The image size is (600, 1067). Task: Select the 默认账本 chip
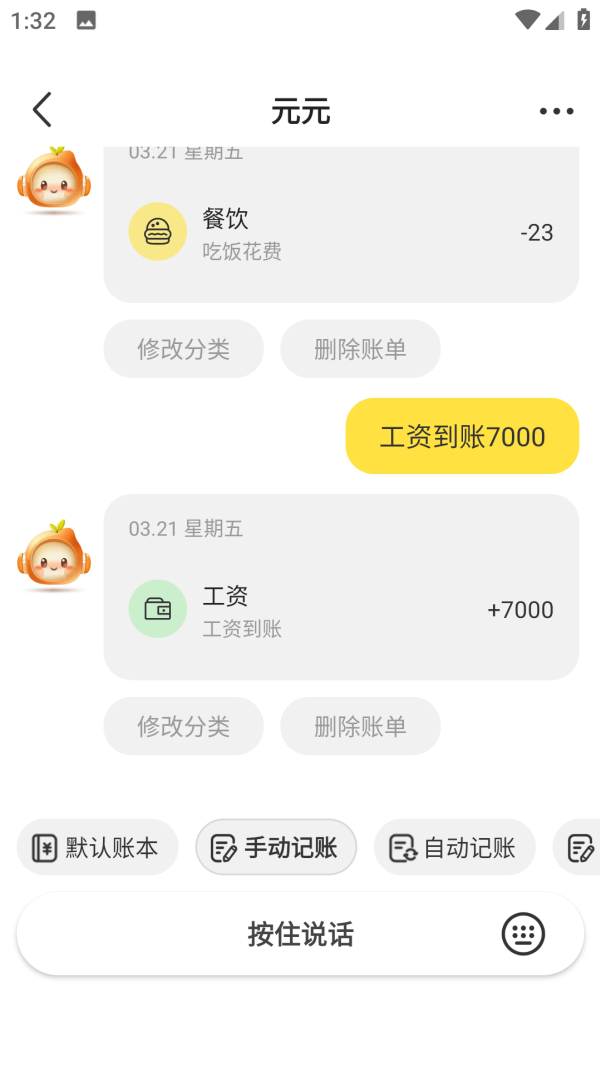pos(97,848)
